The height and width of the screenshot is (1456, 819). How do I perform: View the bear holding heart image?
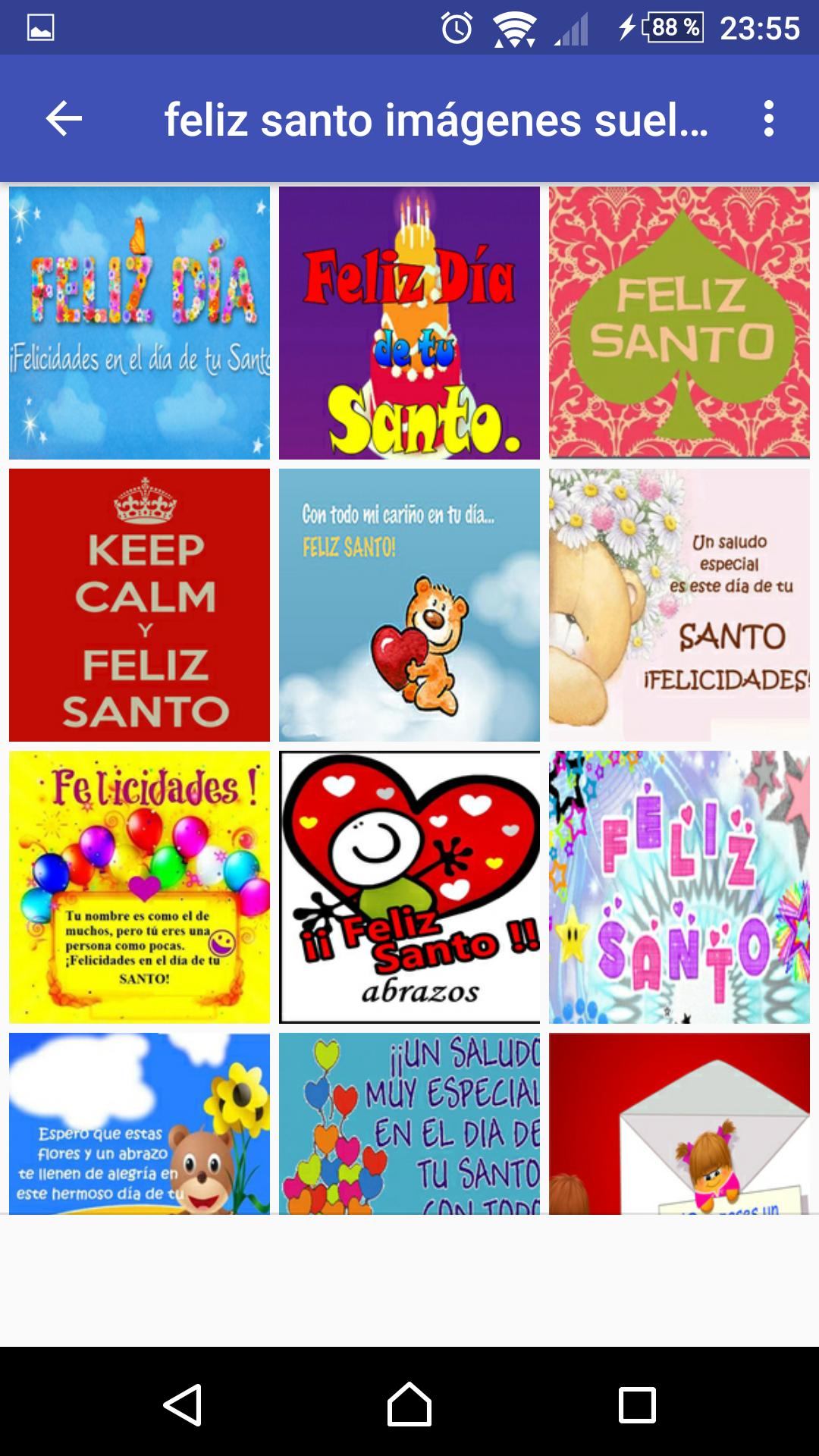click(409, 605)
